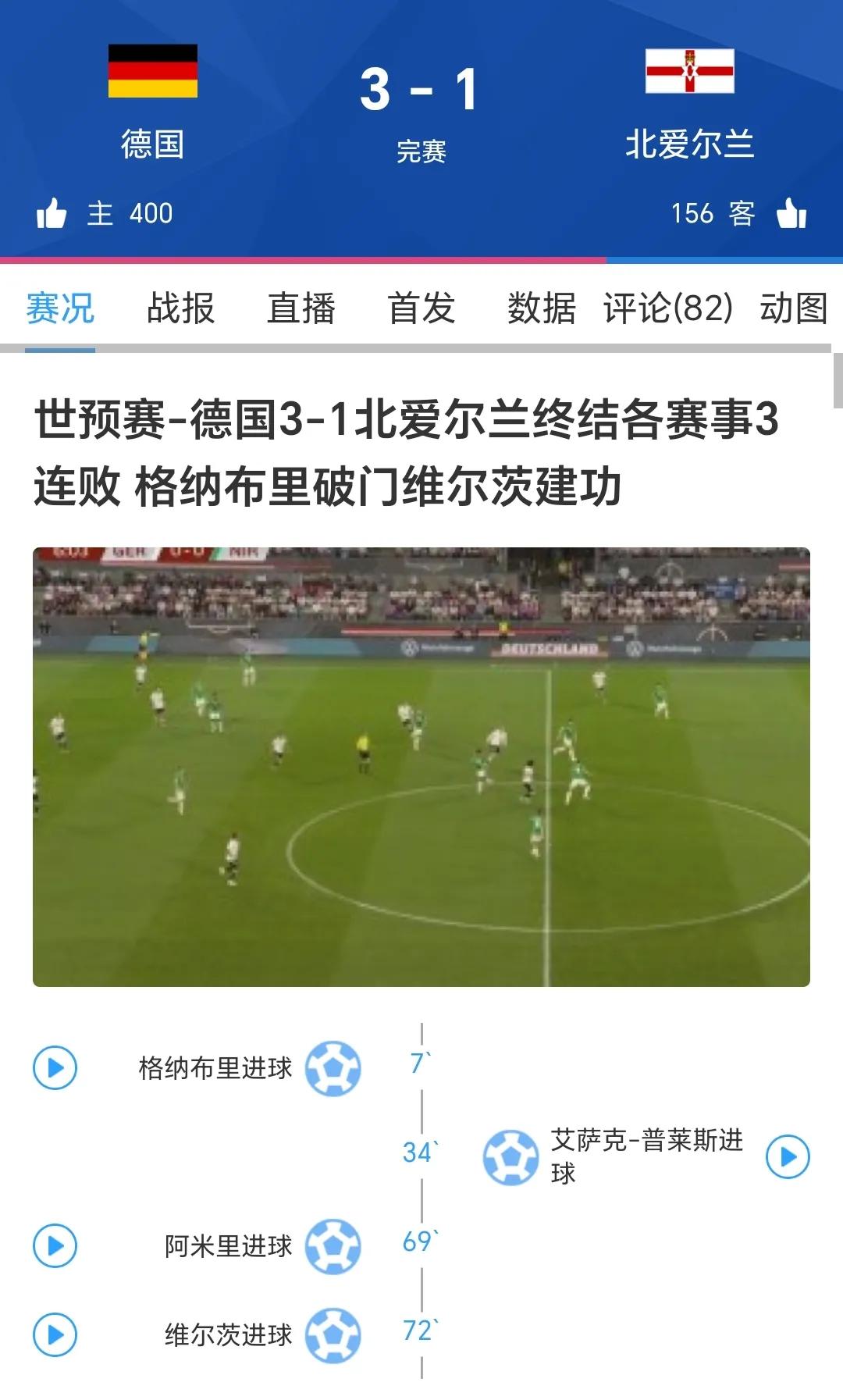Play the 维尔茨进球 goal clip

coord(55,1334)
